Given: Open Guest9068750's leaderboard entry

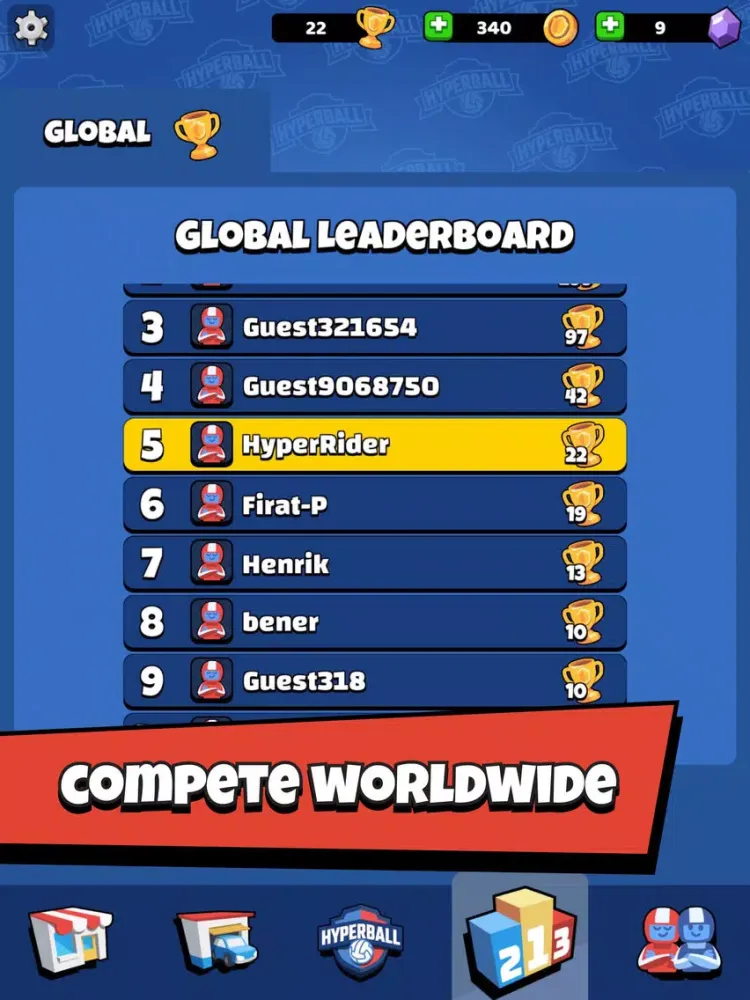Looking at the screenshot, I should pyautogui.click(x=375, y=386).
